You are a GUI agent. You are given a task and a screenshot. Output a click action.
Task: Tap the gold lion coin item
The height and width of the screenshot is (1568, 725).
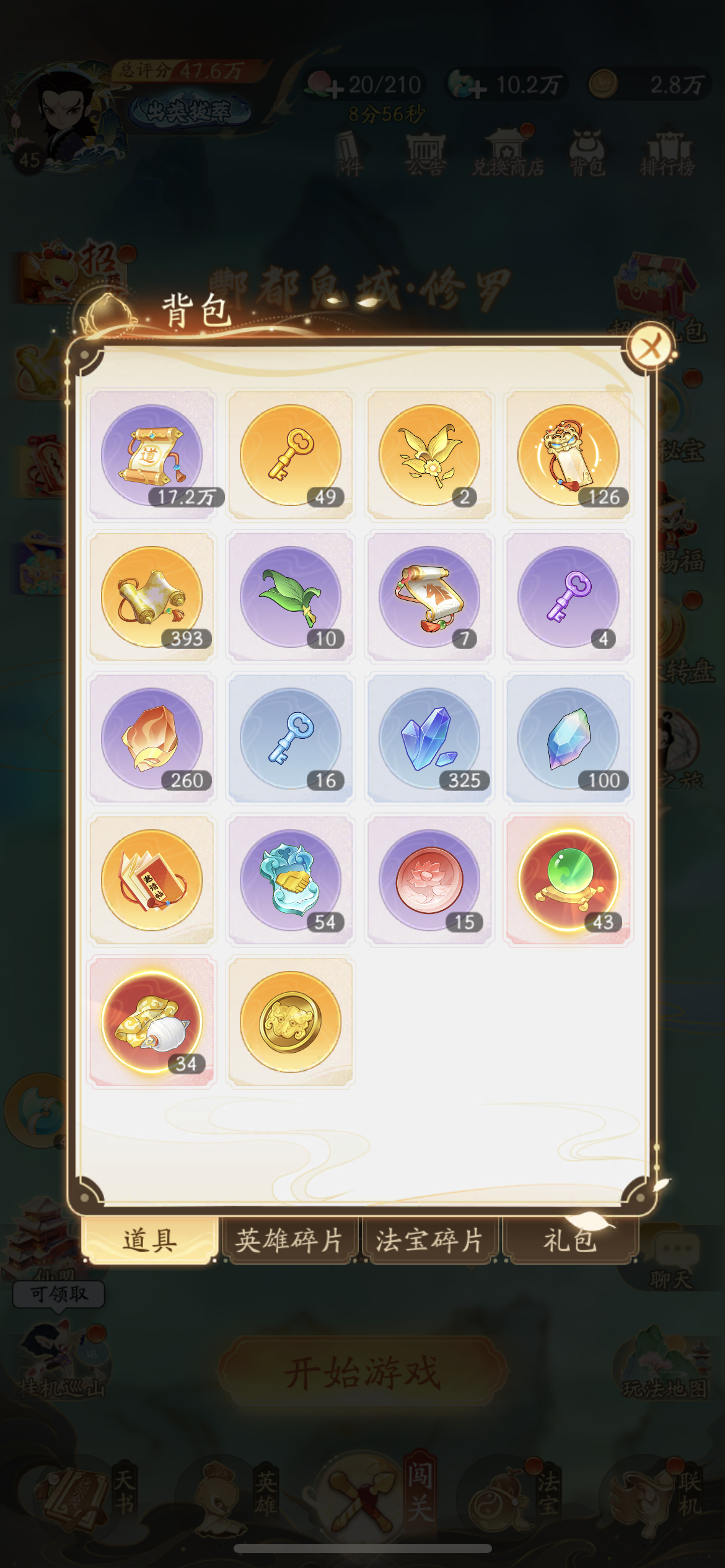[291, 1022]
